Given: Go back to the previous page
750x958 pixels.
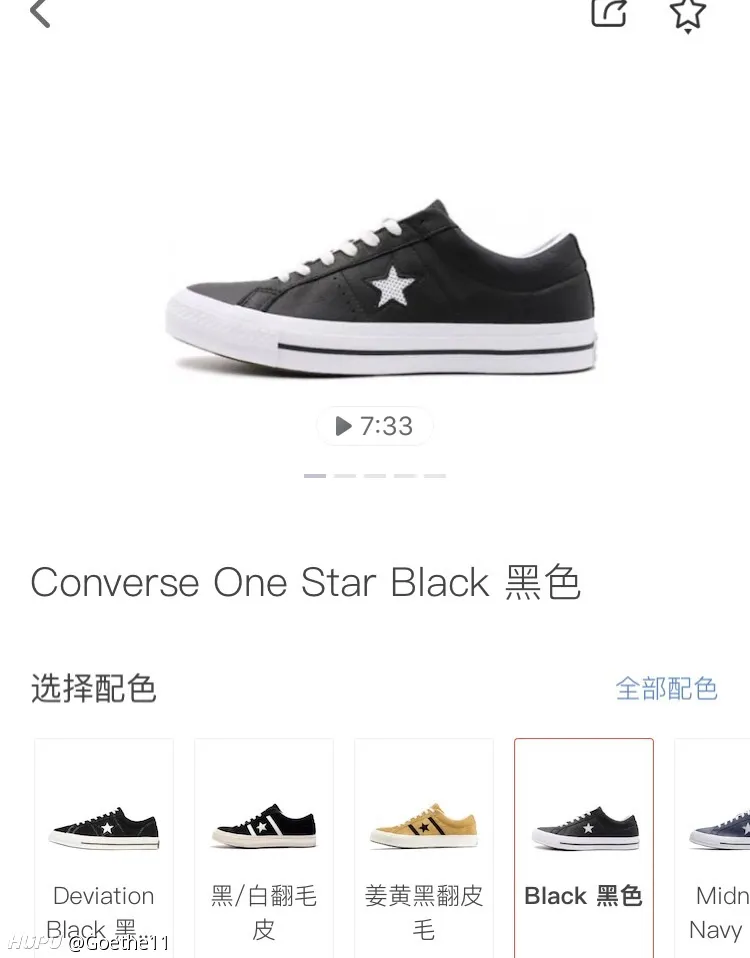Looking at the screenshot, I should point(40,14).
